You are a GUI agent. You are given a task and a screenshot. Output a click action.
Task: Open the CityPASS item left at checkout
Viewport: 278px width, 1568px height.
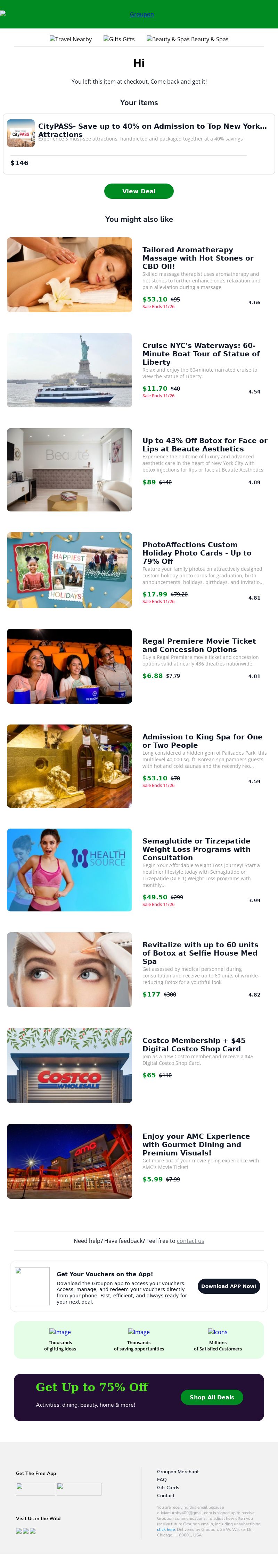153,130
